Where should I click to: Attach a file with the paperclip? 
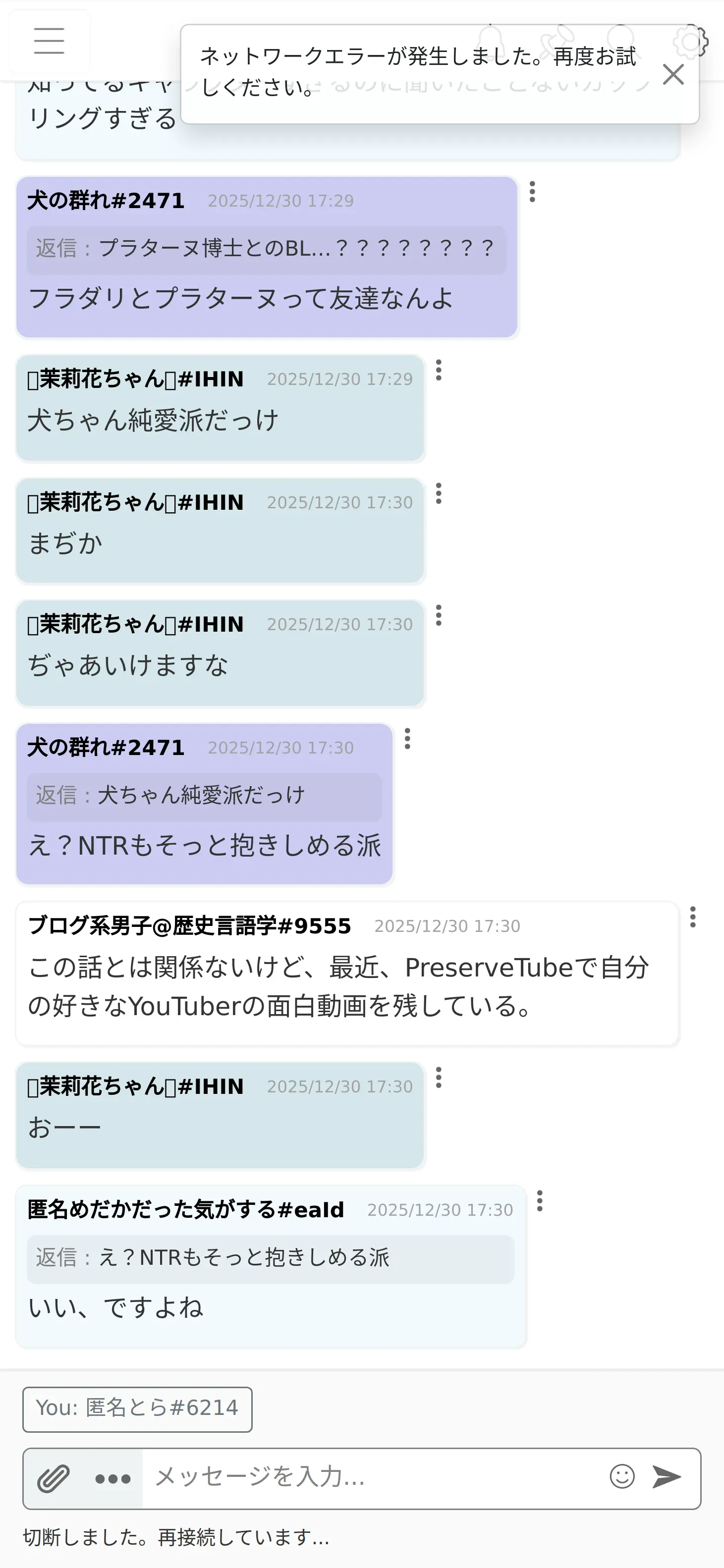point(54,1478)
